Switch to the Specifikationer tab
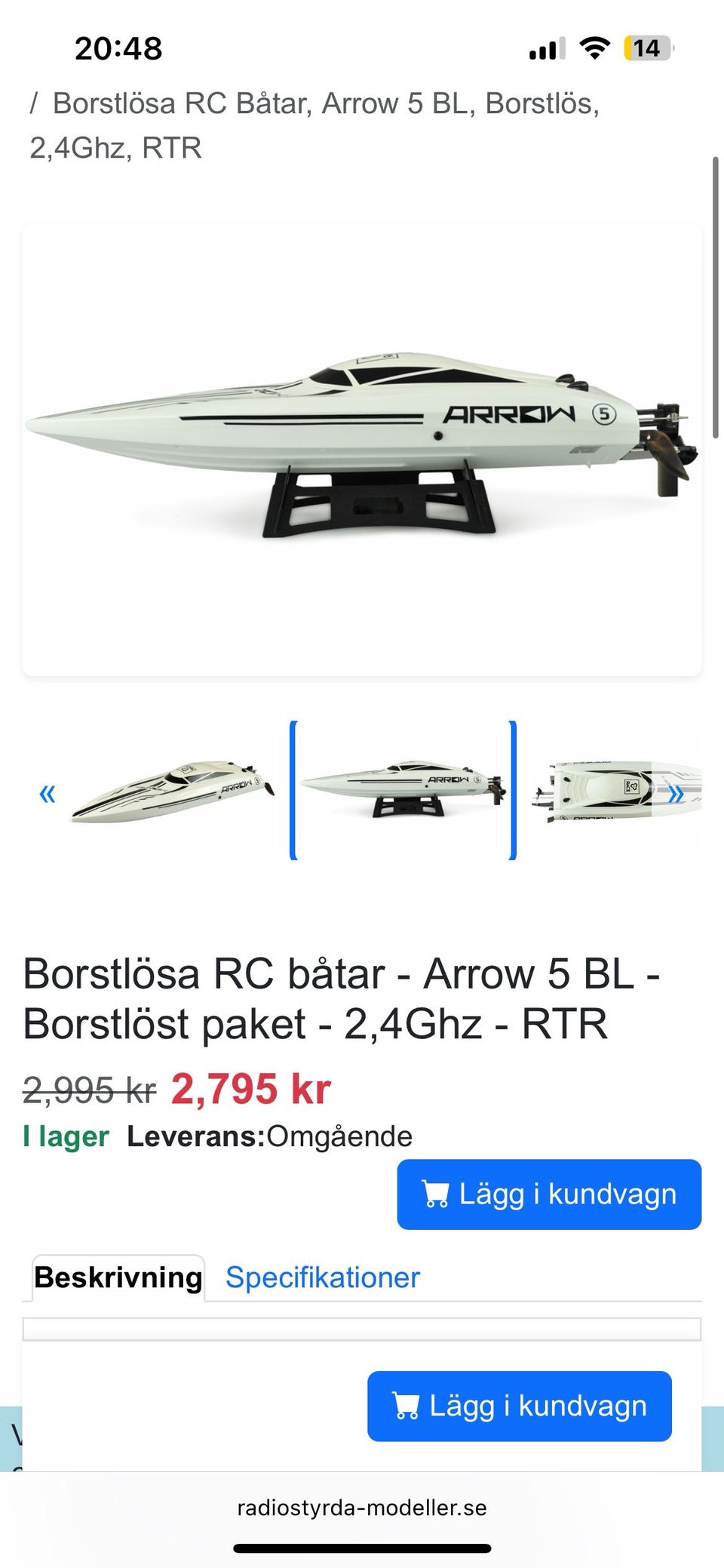The image size is (724, 1568). tap(322, 1277)
